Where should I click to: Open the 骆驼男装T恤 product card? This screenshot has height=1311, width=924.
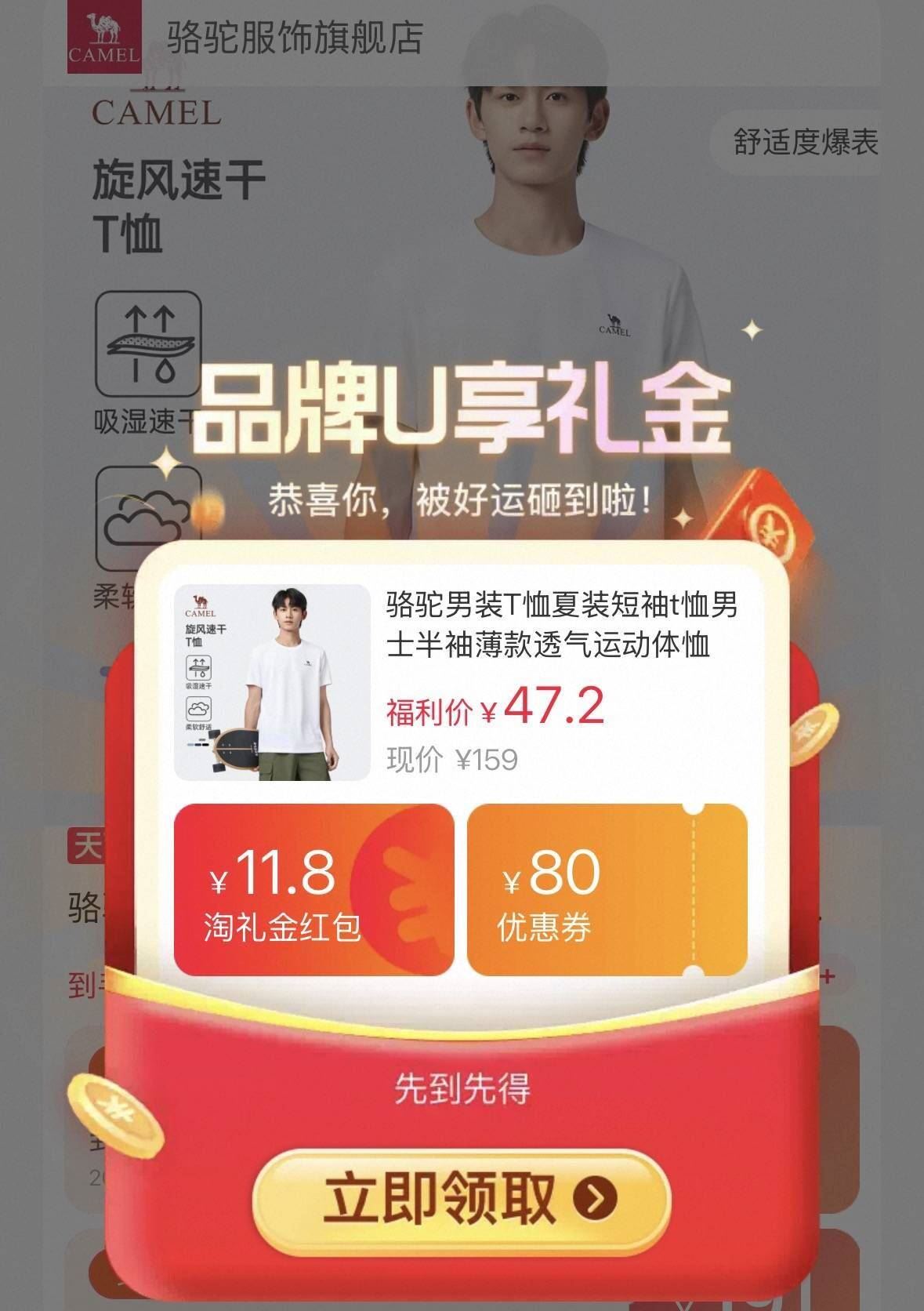[x=460, y=682]
